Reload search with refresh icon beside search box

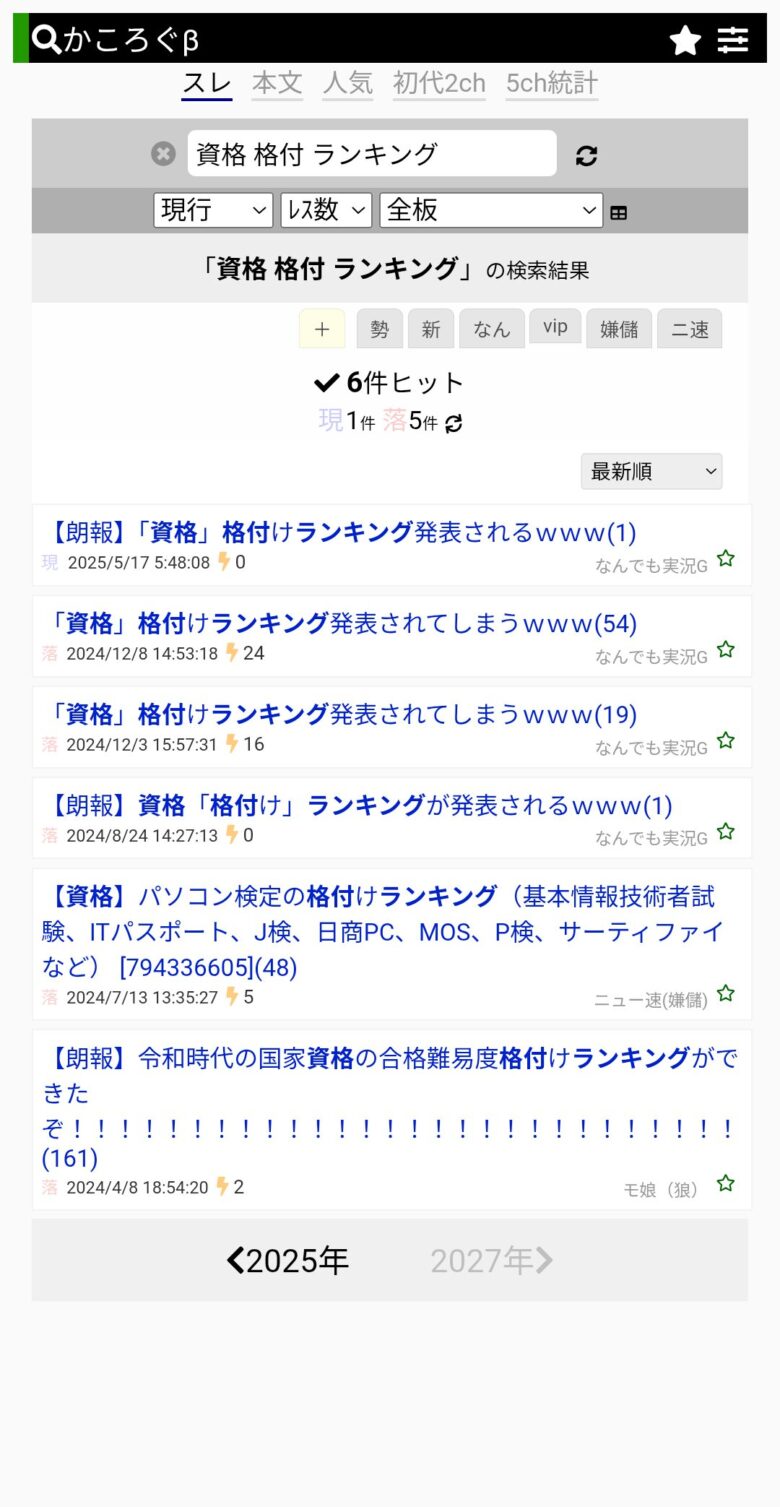point(586,155)
